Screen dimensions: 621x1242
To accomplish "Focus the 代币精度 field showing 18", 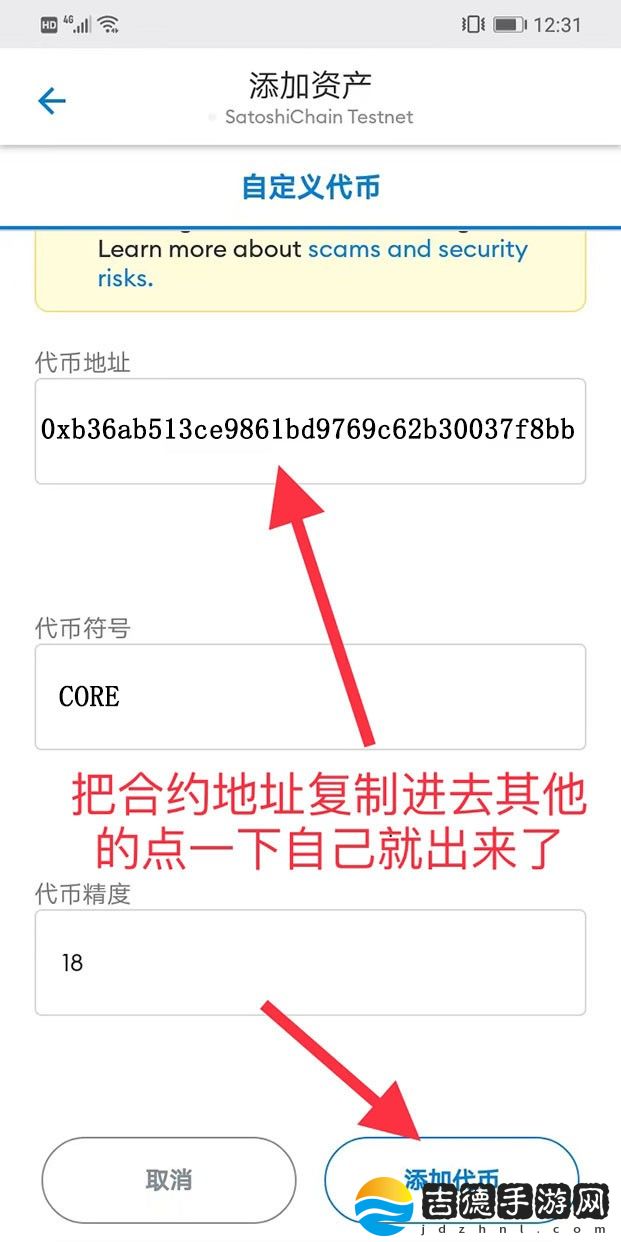I will point(310,963).
